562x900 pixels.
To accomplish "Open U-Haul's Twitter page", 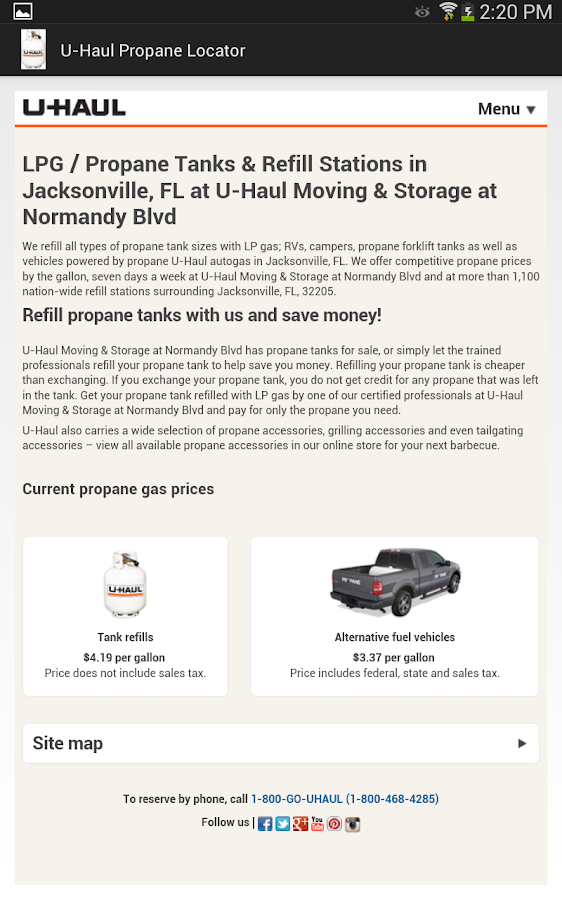I will tap(282, 824).
